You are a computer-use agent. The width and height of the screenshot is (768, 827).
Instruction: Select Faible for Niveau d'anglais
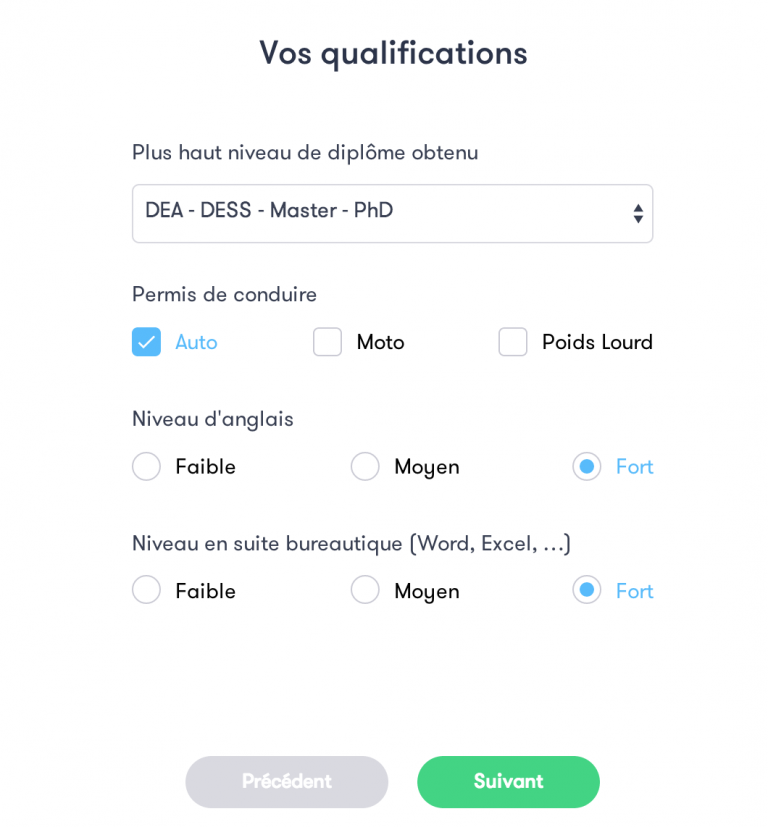pyautogui.click(x=147, y=466)
